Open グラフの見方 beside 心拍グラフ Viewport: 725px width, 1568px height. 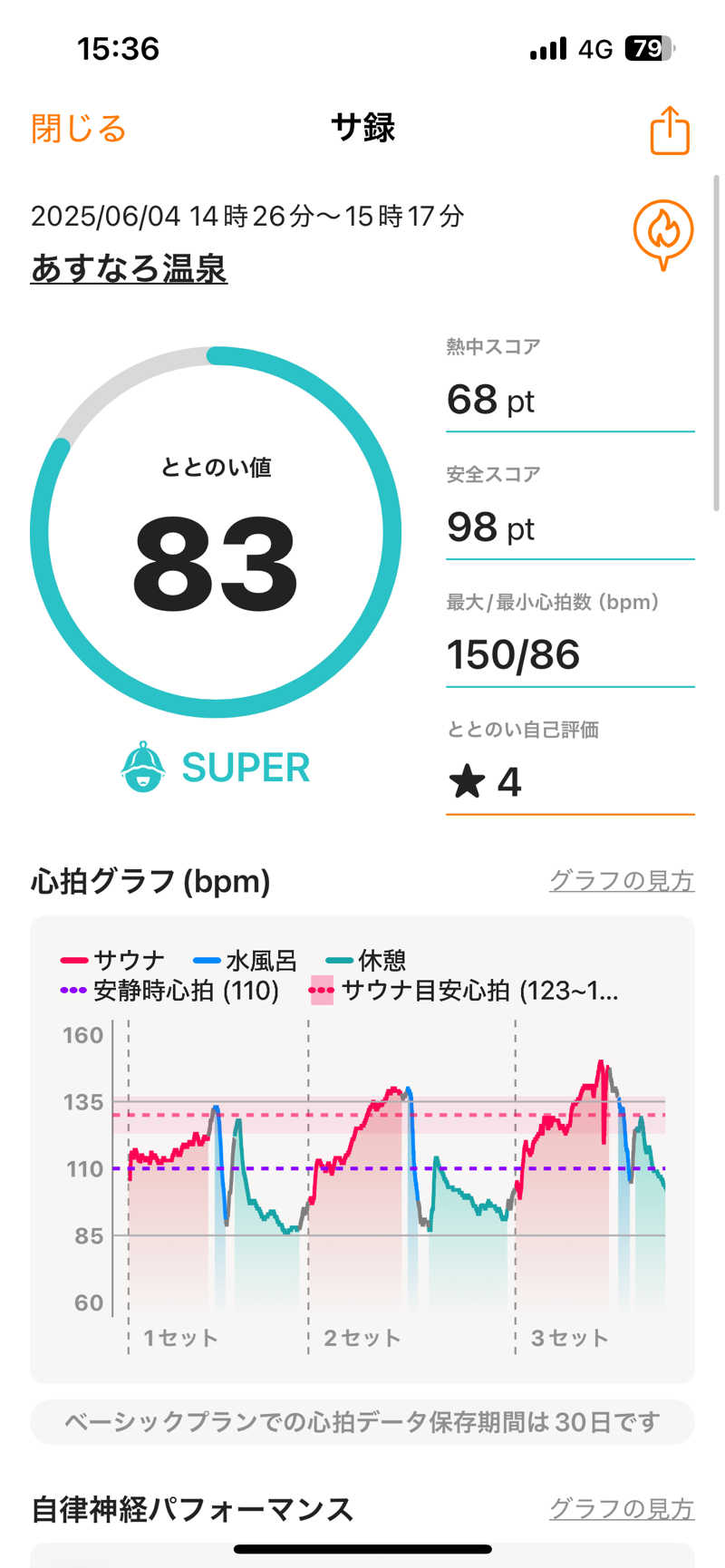coord(622,880)
